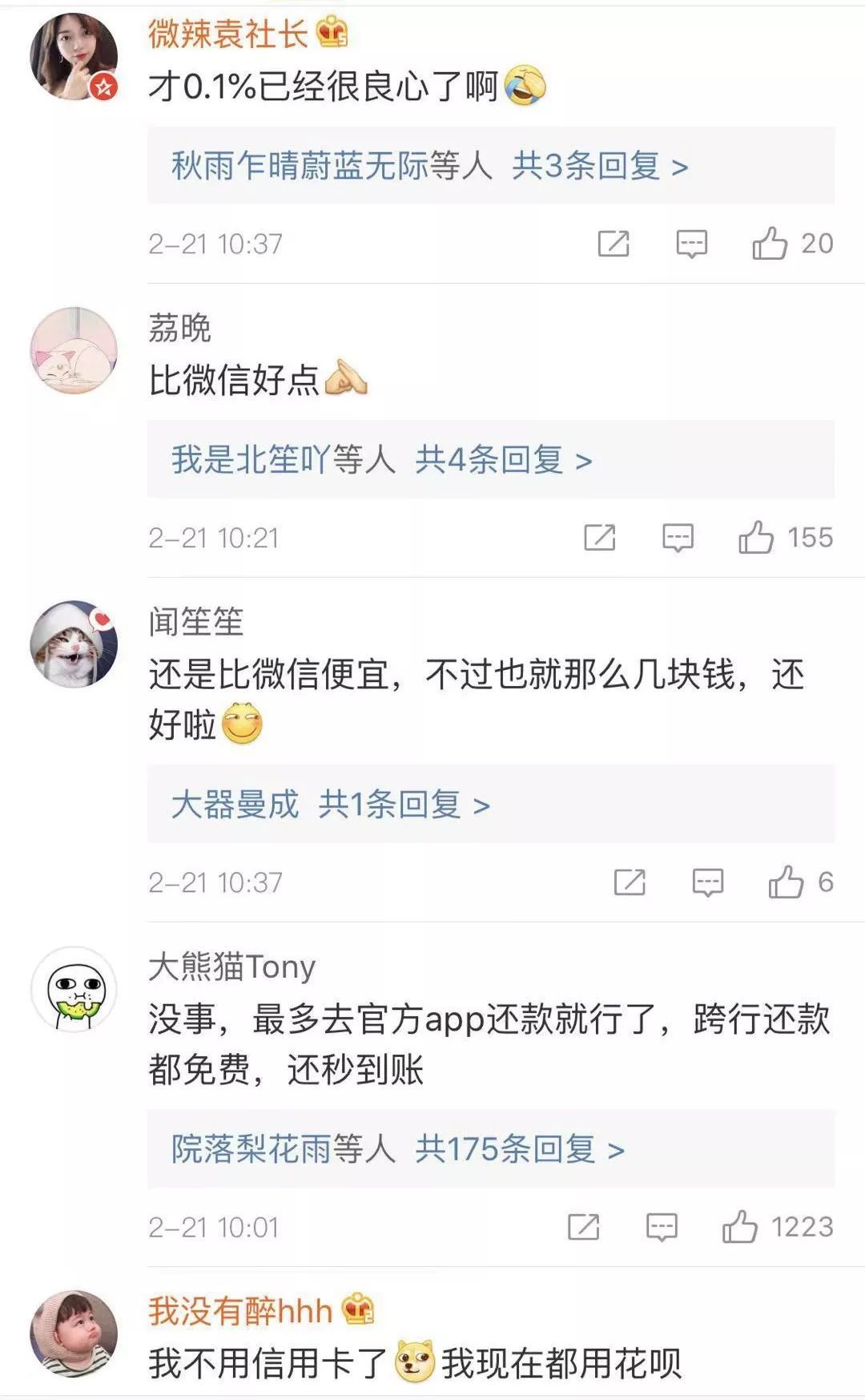Viewport: 865px width, 1400px height.
Task: Reply to 微辣袁社长's comment
Action: click(x=692, y=244)
